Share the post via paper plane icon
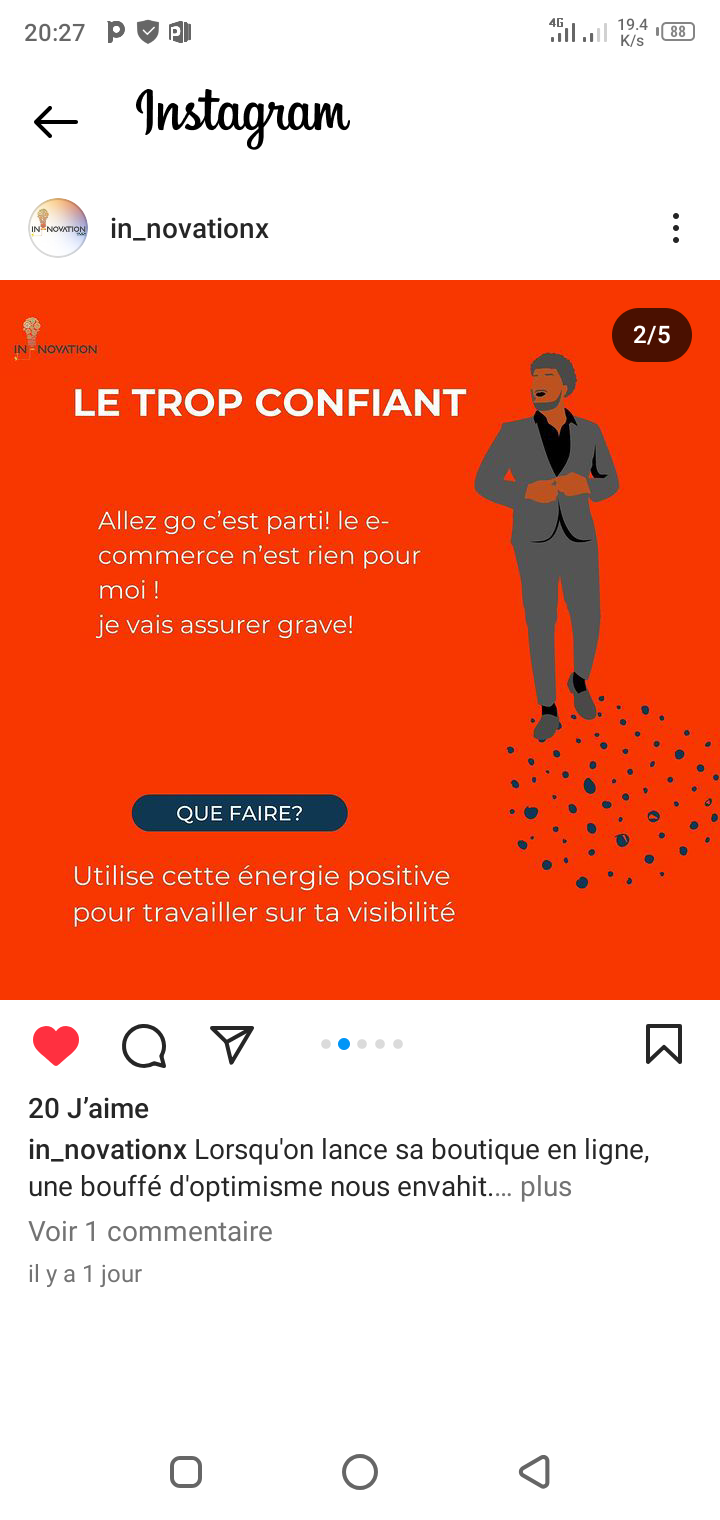720x1520 pixels. [232, 1045]
